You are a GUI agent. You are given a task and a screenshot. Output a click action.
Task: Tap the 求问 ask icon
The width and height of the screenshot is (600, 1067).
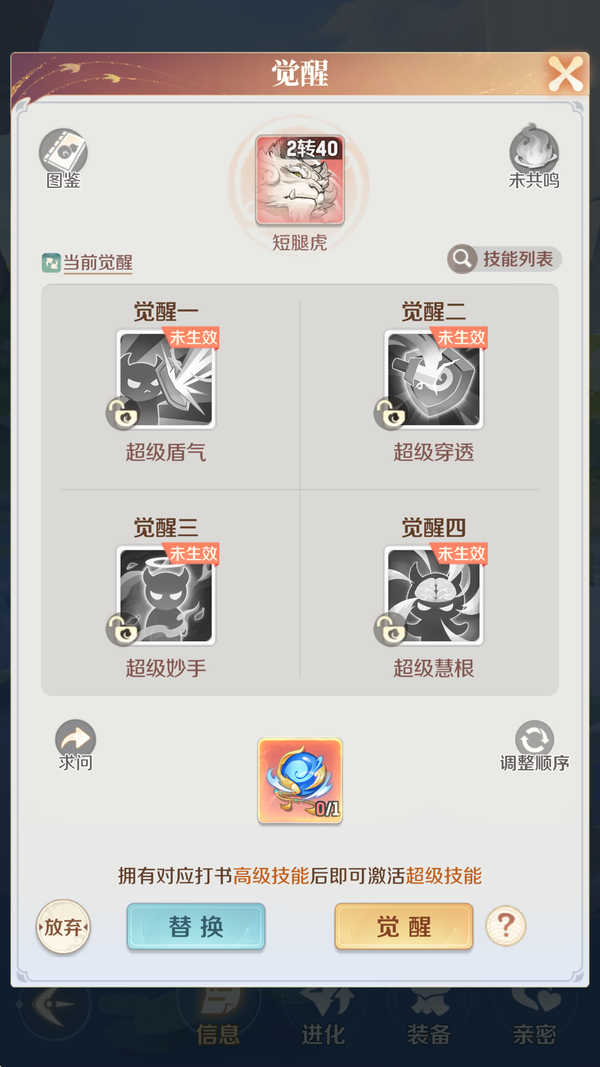(75, 741)
